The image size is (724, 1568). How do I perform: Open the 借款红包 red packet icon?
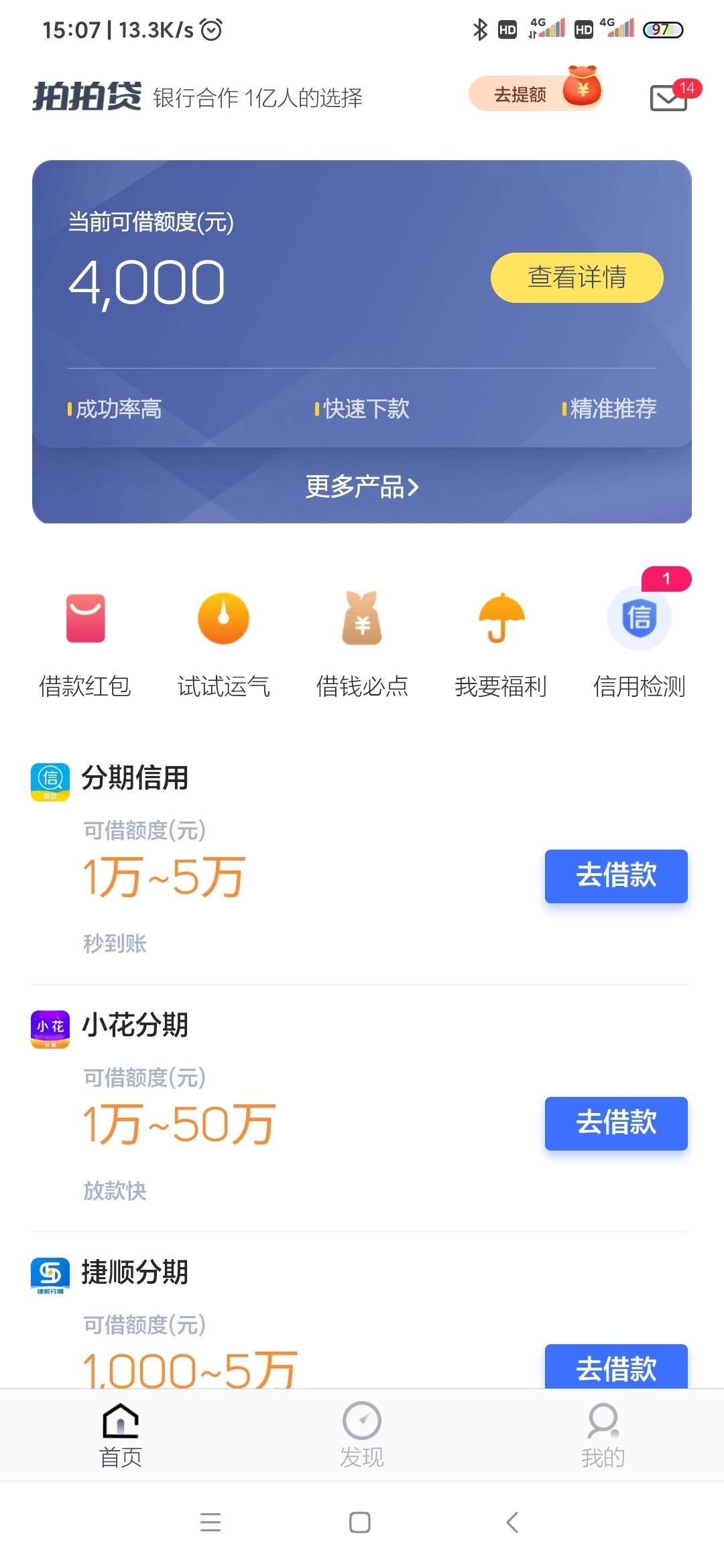click(86, 618)
